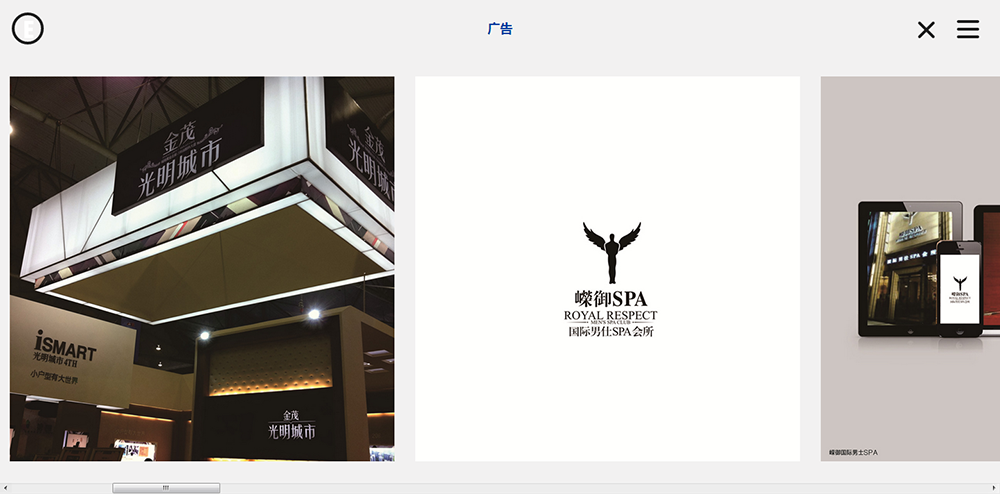Open the 金茂光明城市 exhibition photo
Viewport: 1000px width, 494px height.
point(202,268)
